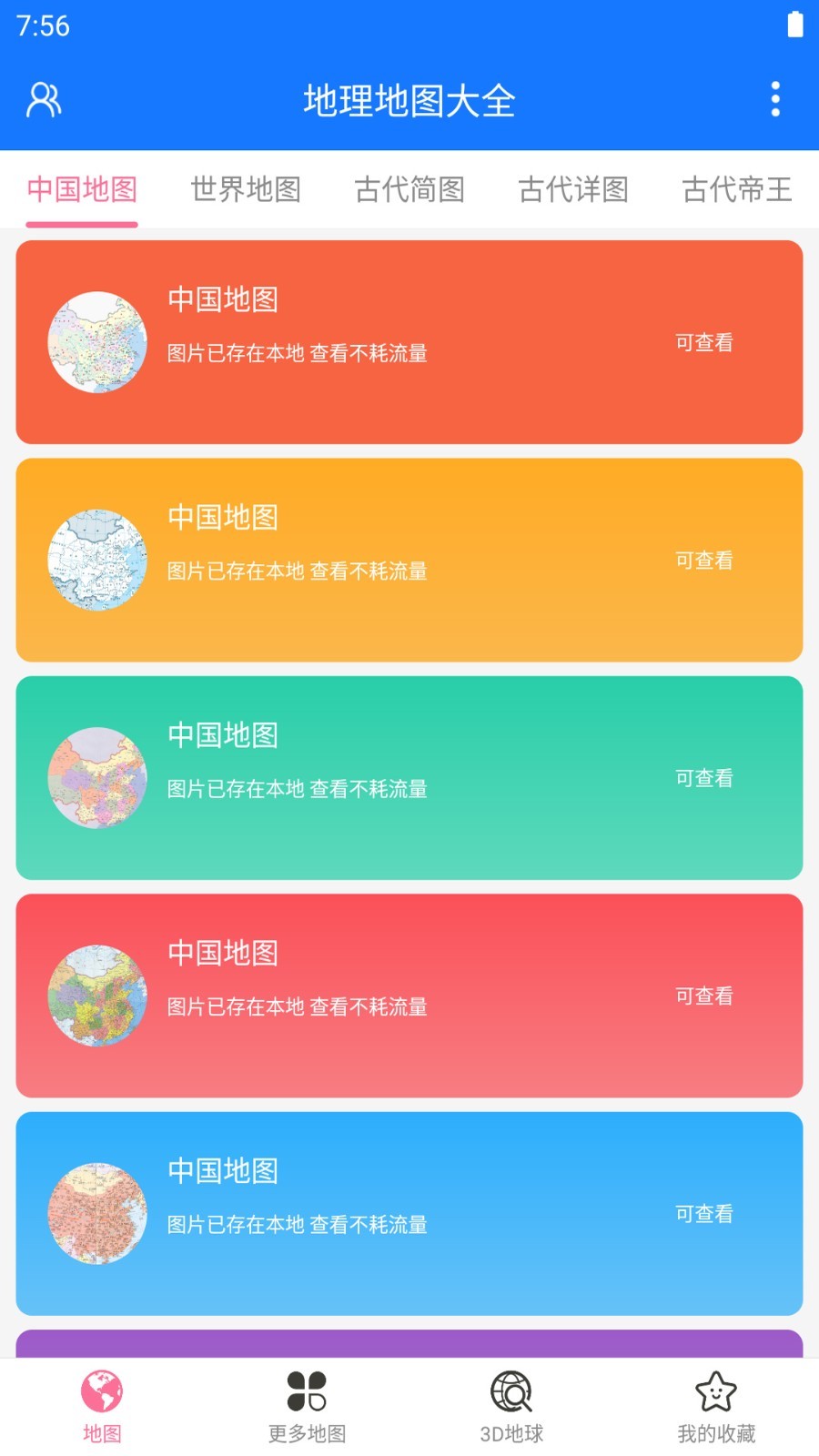Open the yellow 中国地图 card
The image size is (819, 1456).
click(x=409, y=560)
